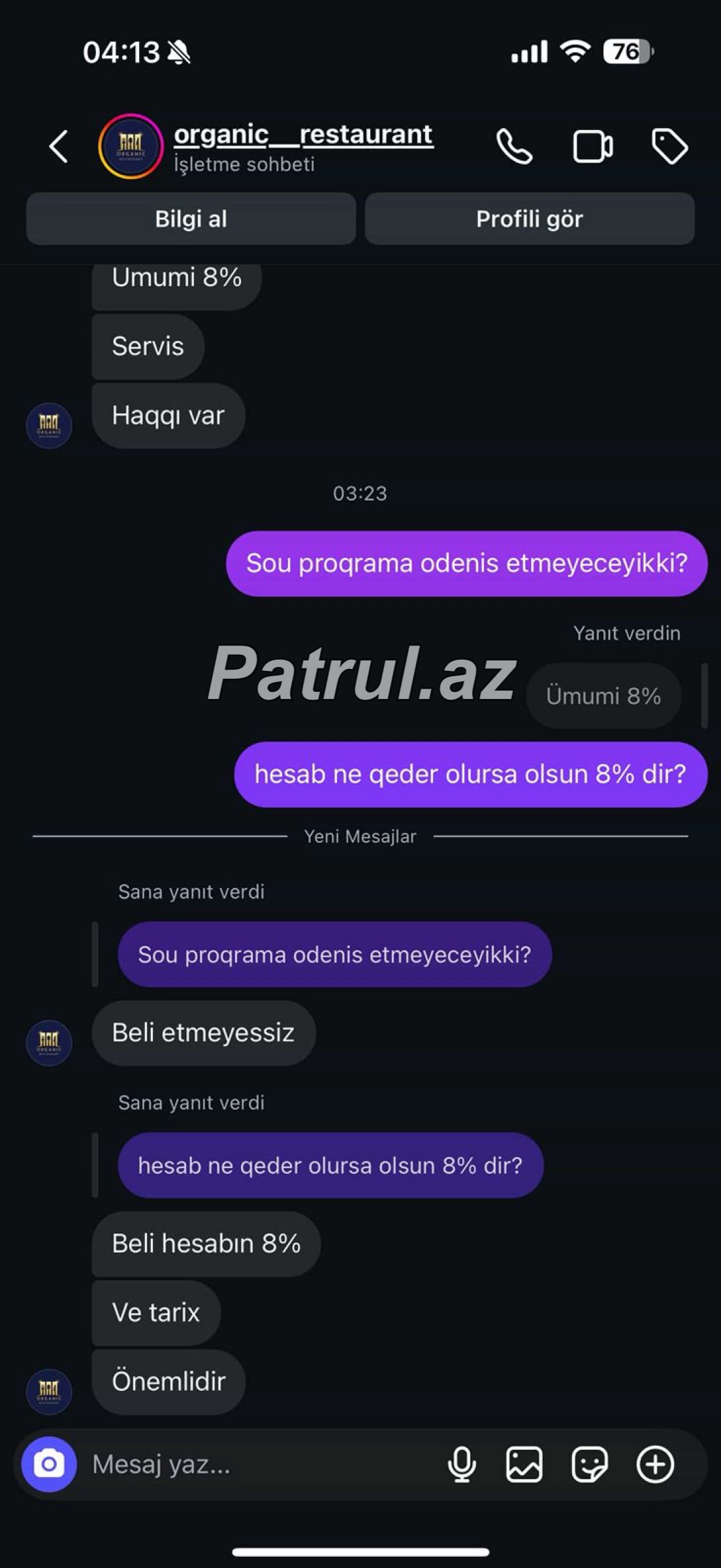The width and height of the screenshot is (721, 1568).
Task: Record a voice message with the microphone
Action: (462, 1464)
